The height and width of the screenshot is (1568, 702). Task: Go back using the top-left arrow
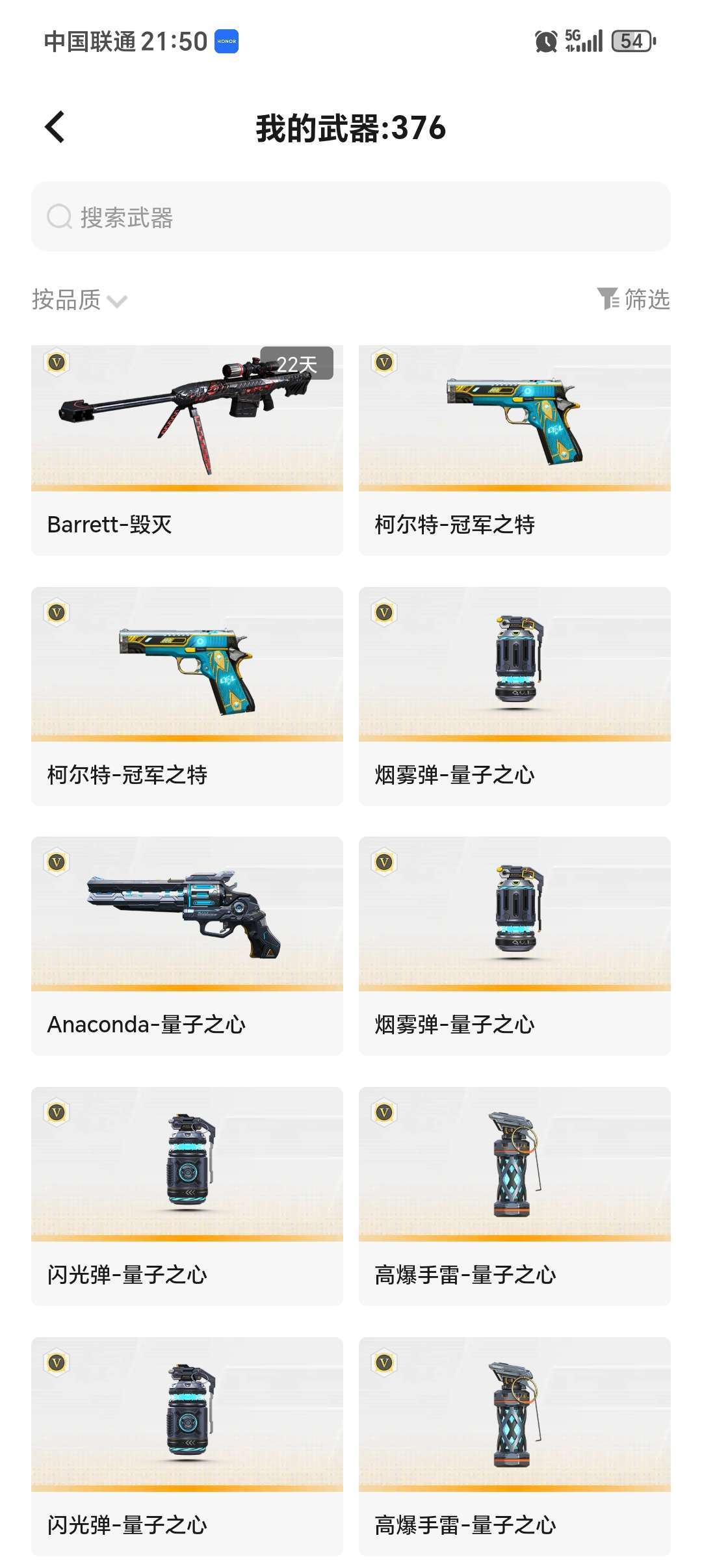tap(55, 127)
